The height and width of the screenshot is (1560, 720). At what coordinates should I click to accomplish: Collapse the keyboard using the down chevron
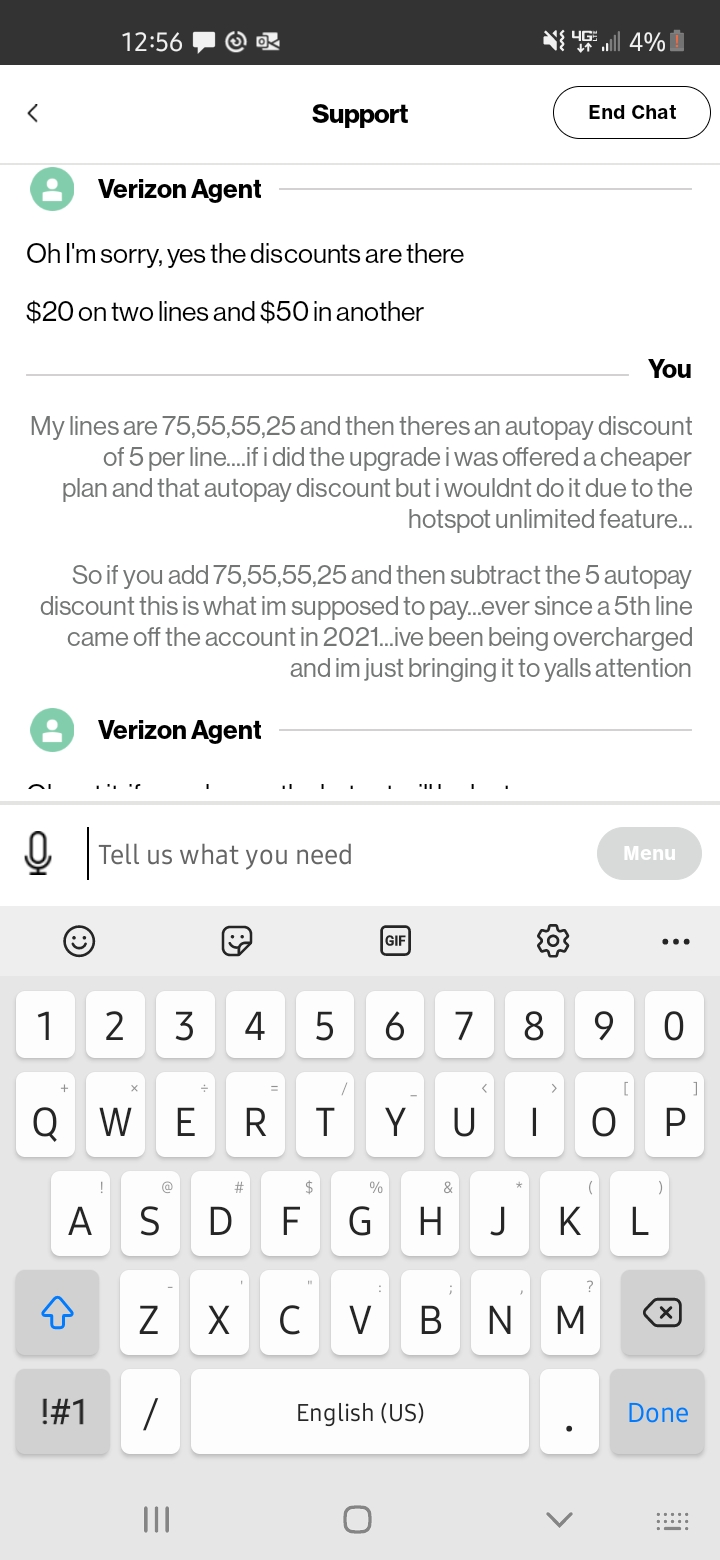[558, 1518]
